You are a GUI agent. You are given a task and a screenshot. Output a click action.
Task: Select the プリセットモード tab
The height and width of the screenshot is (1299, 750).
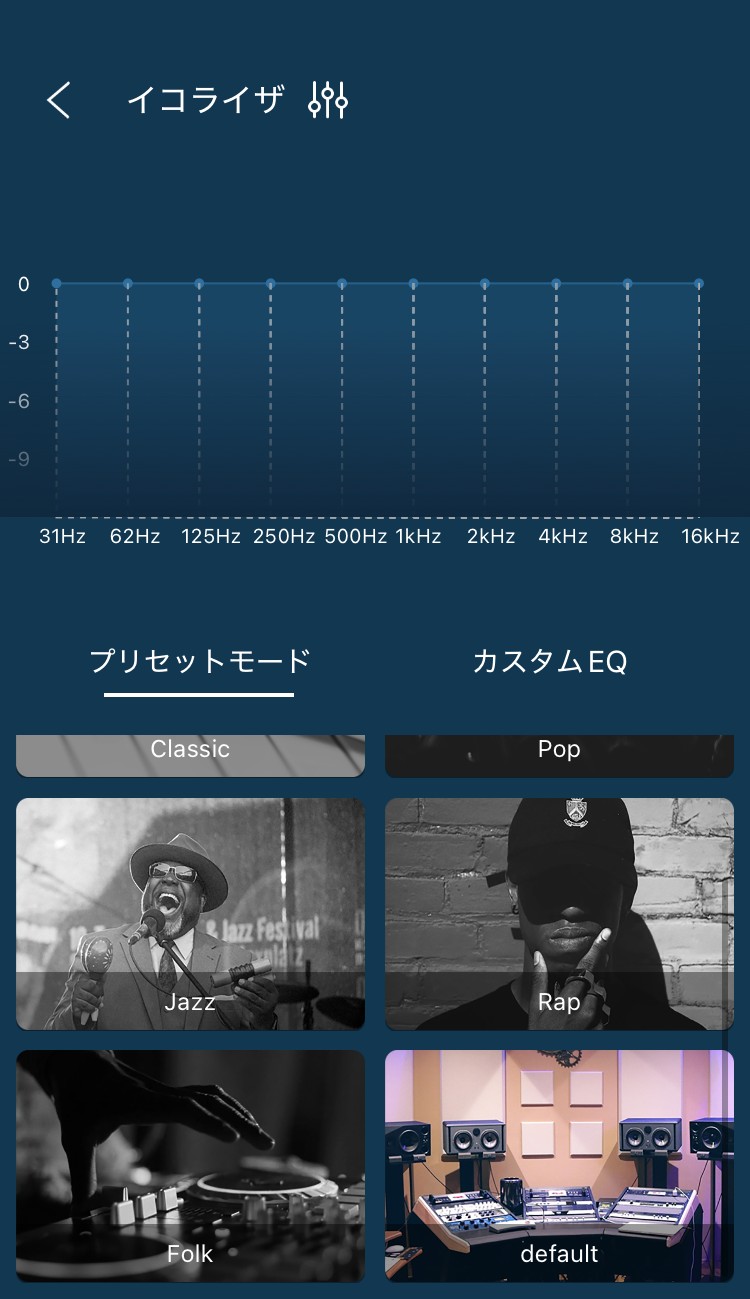[200, 661]
